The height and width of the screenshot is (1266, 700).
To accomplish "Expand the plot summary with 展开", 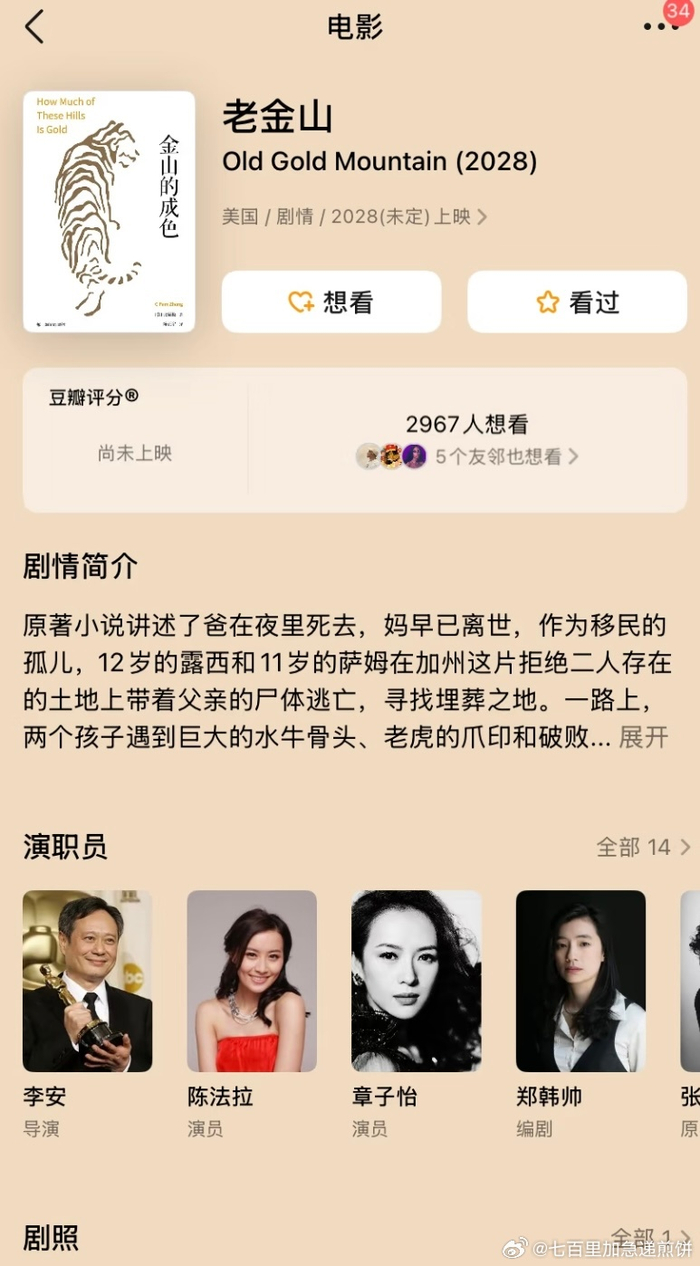I will pos(643,737).
